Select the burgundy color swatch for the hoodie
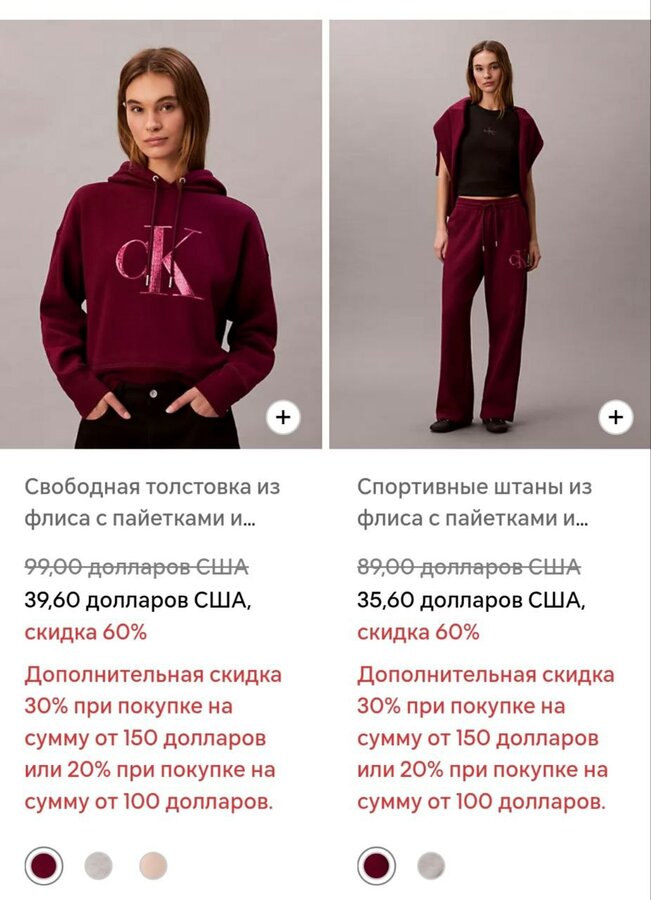651x900 pixels. [x=43, y=866]
